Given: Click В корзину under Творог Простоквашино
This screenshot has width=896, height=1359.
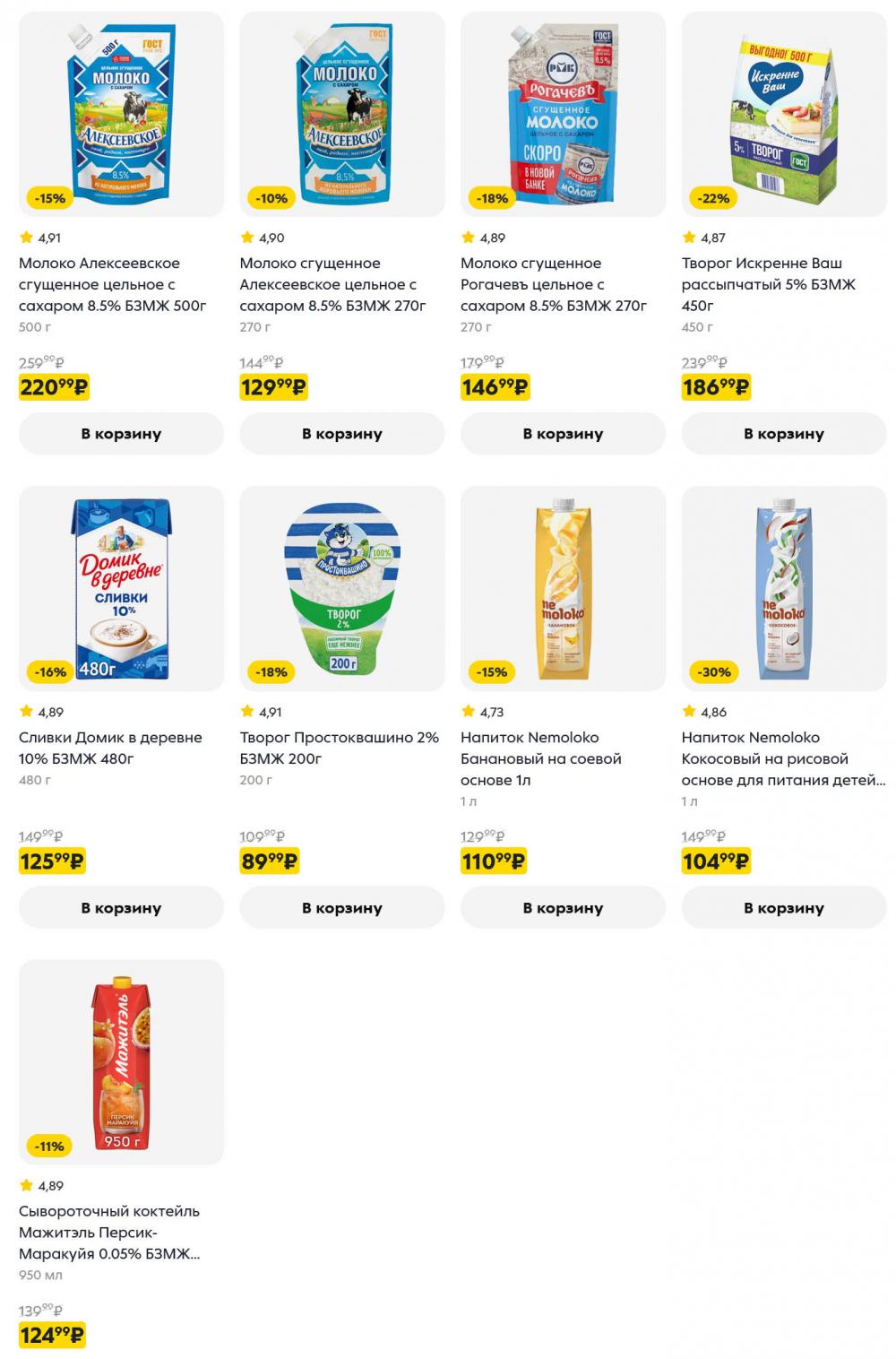Looking at the screenshot, I should point(340,907).
